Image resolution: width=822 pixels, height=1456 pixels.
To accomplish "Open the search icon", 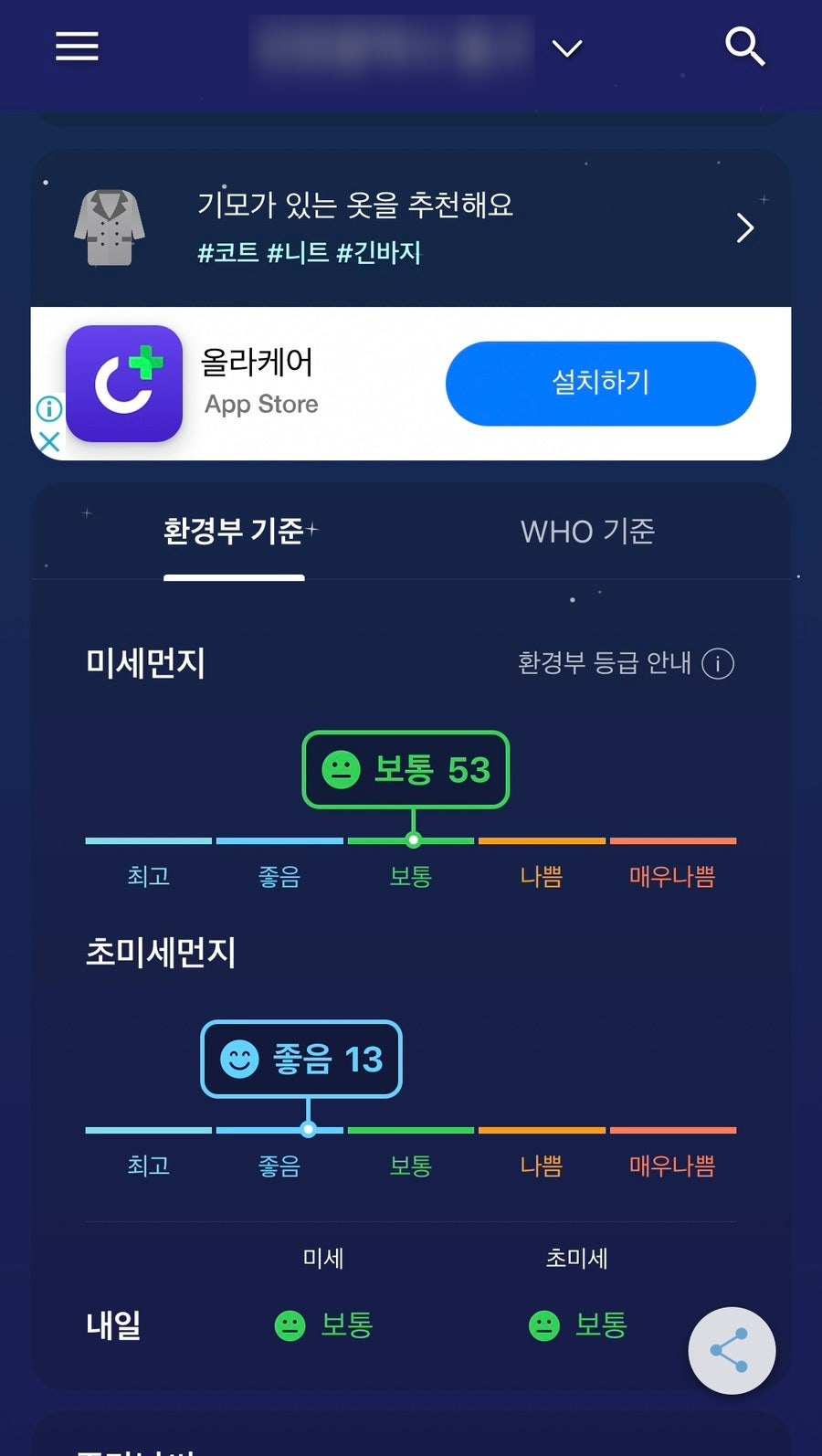I will 744,46.
